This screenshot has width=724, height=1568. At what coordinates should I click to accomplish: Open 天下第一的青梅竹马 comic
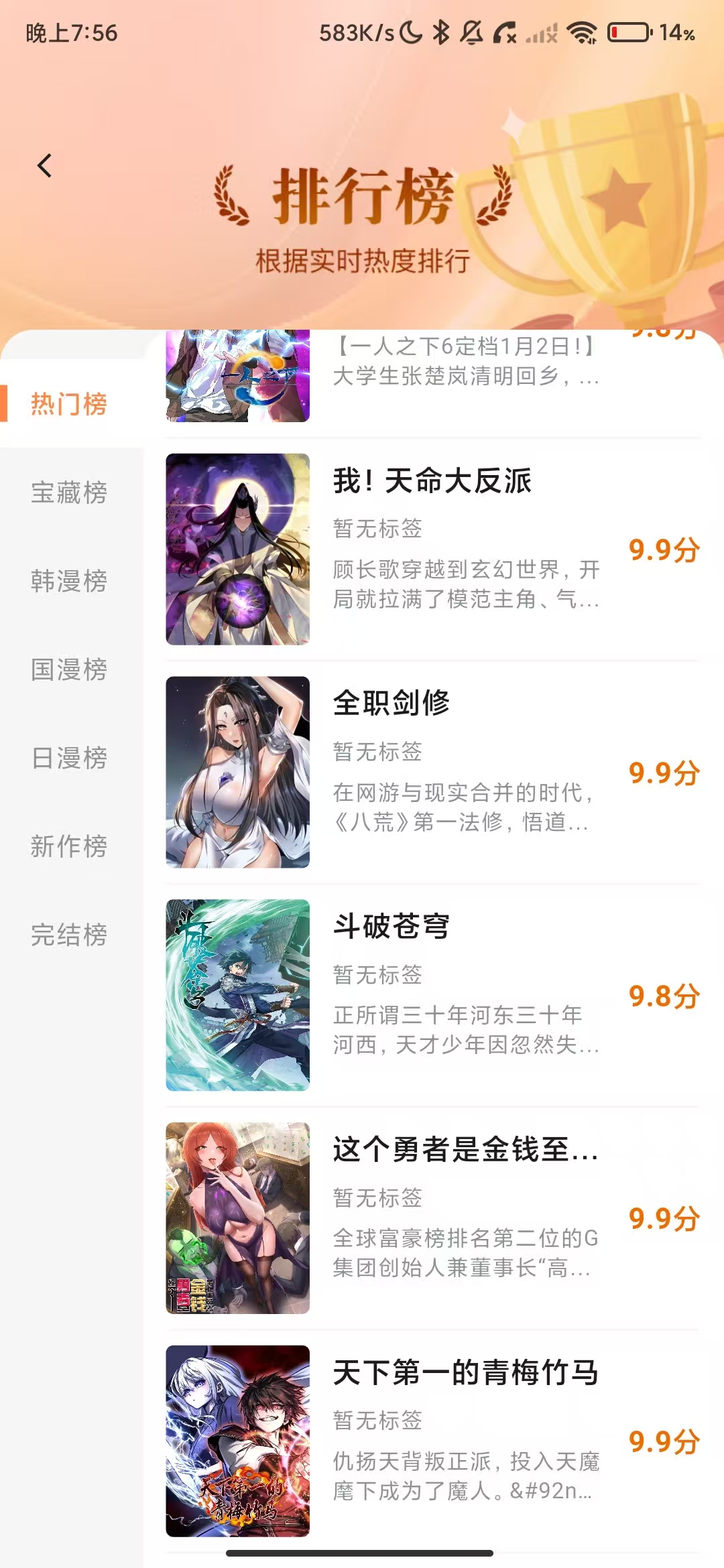click(433, 1441)
